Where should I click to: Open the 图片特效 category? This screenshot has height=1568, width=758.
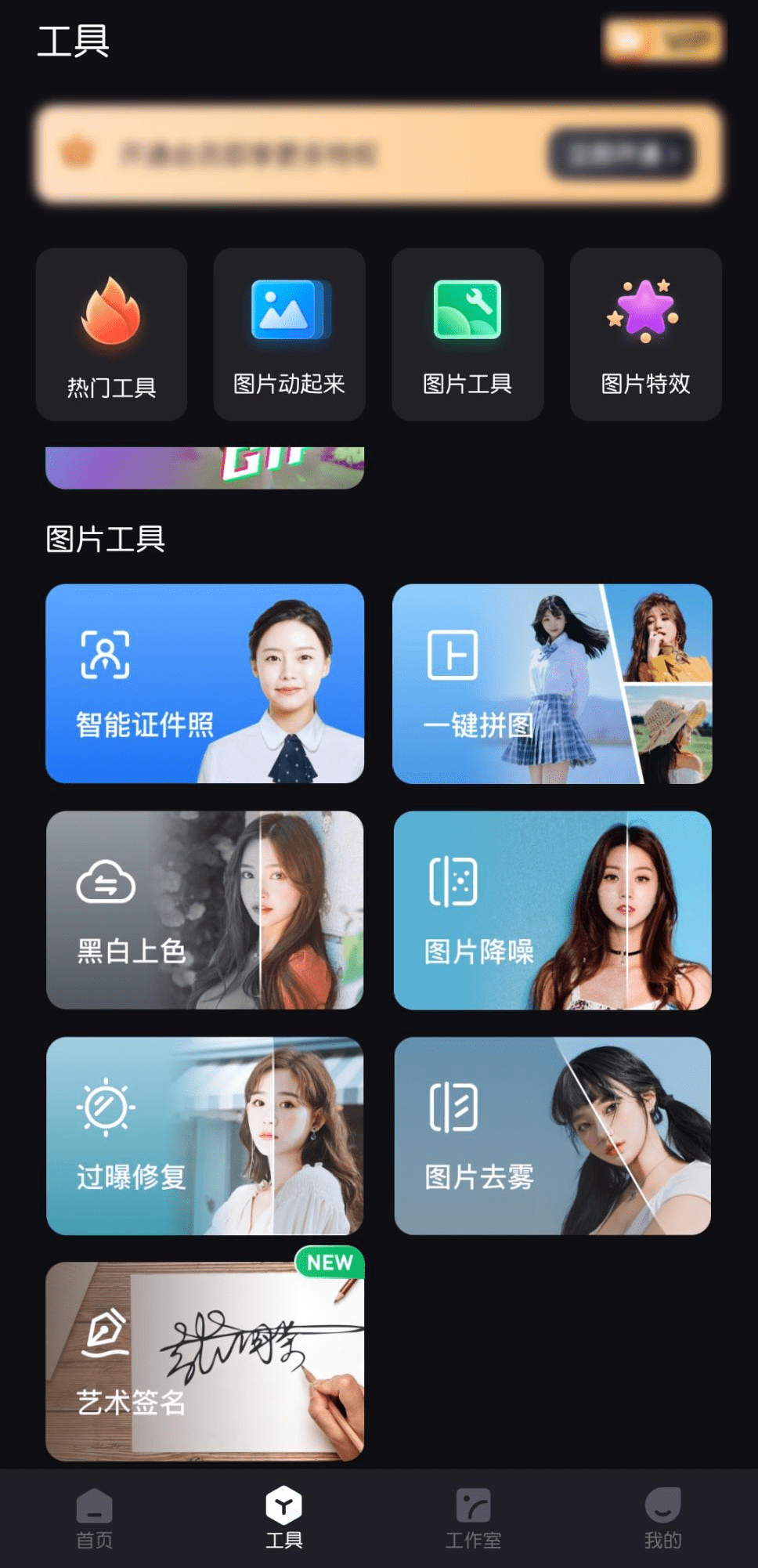[645, 334]
